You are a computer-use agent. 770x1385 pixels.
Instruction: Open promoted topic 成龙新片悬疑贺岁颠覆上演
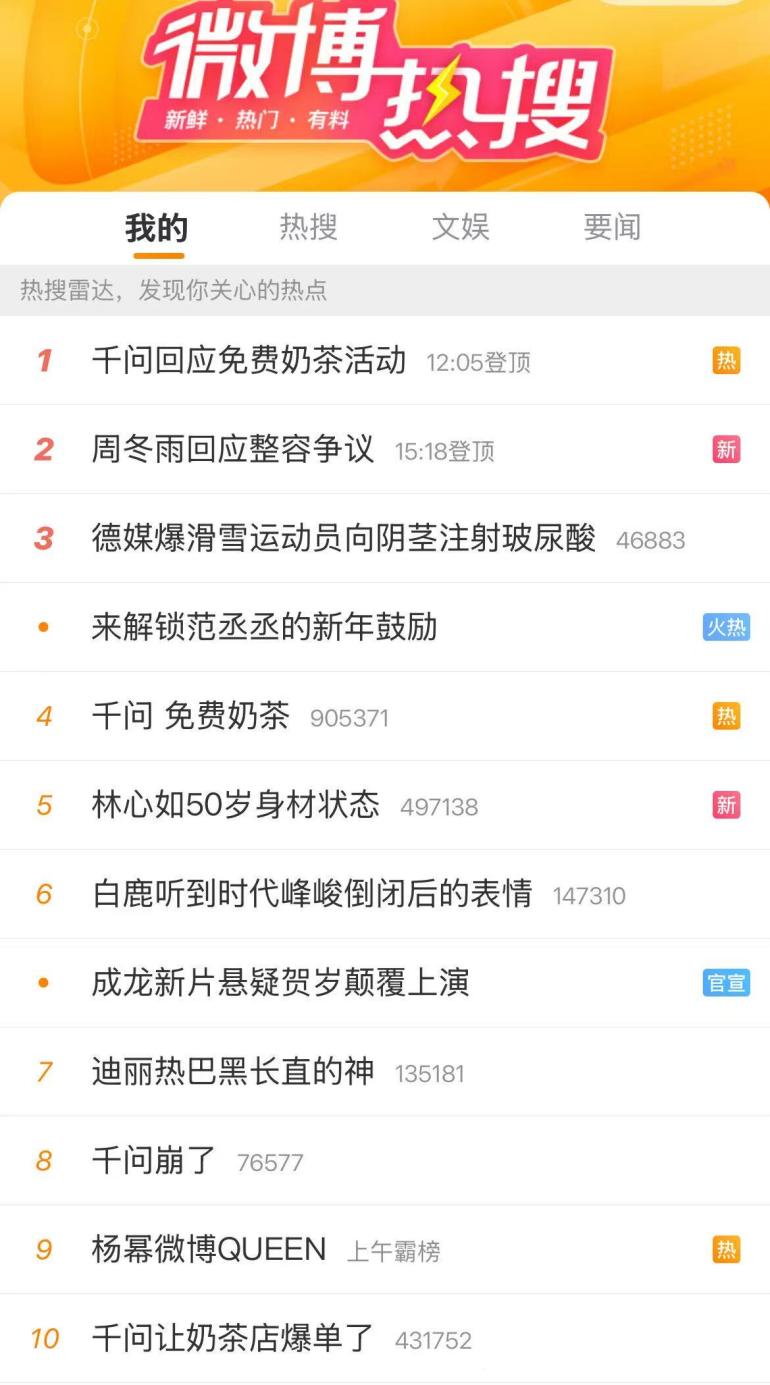(x=280, y=983)
